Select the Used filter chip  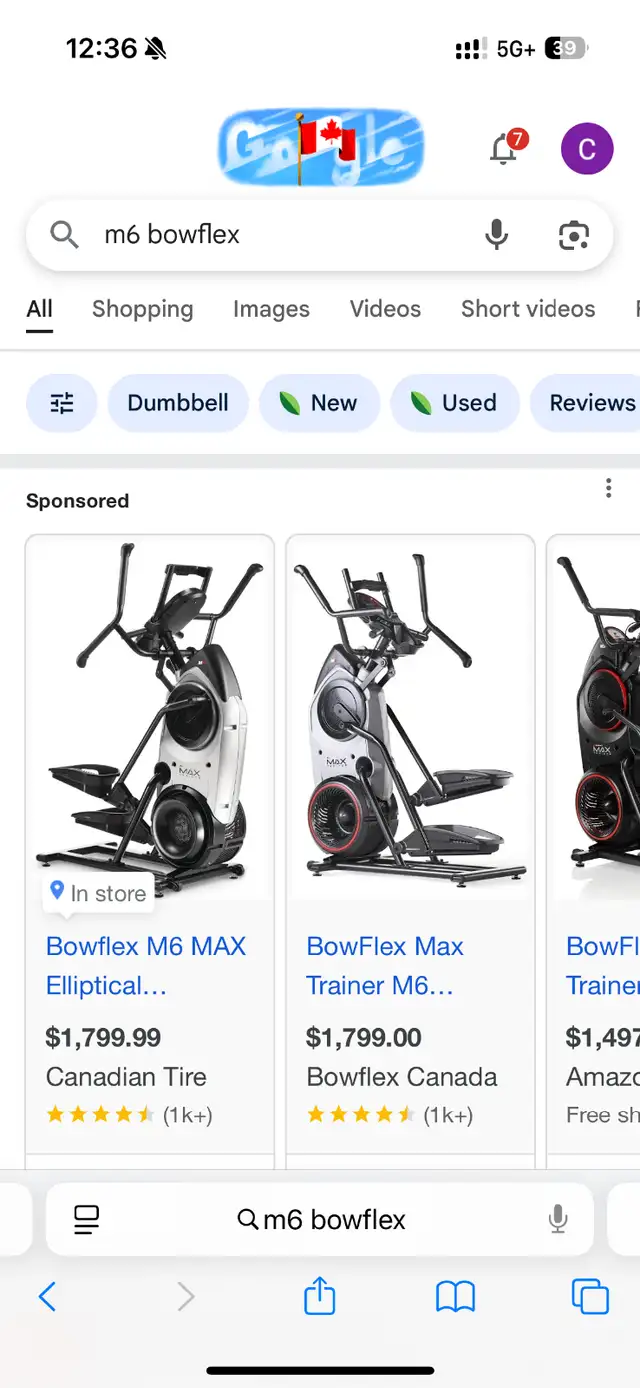point(455,403)
